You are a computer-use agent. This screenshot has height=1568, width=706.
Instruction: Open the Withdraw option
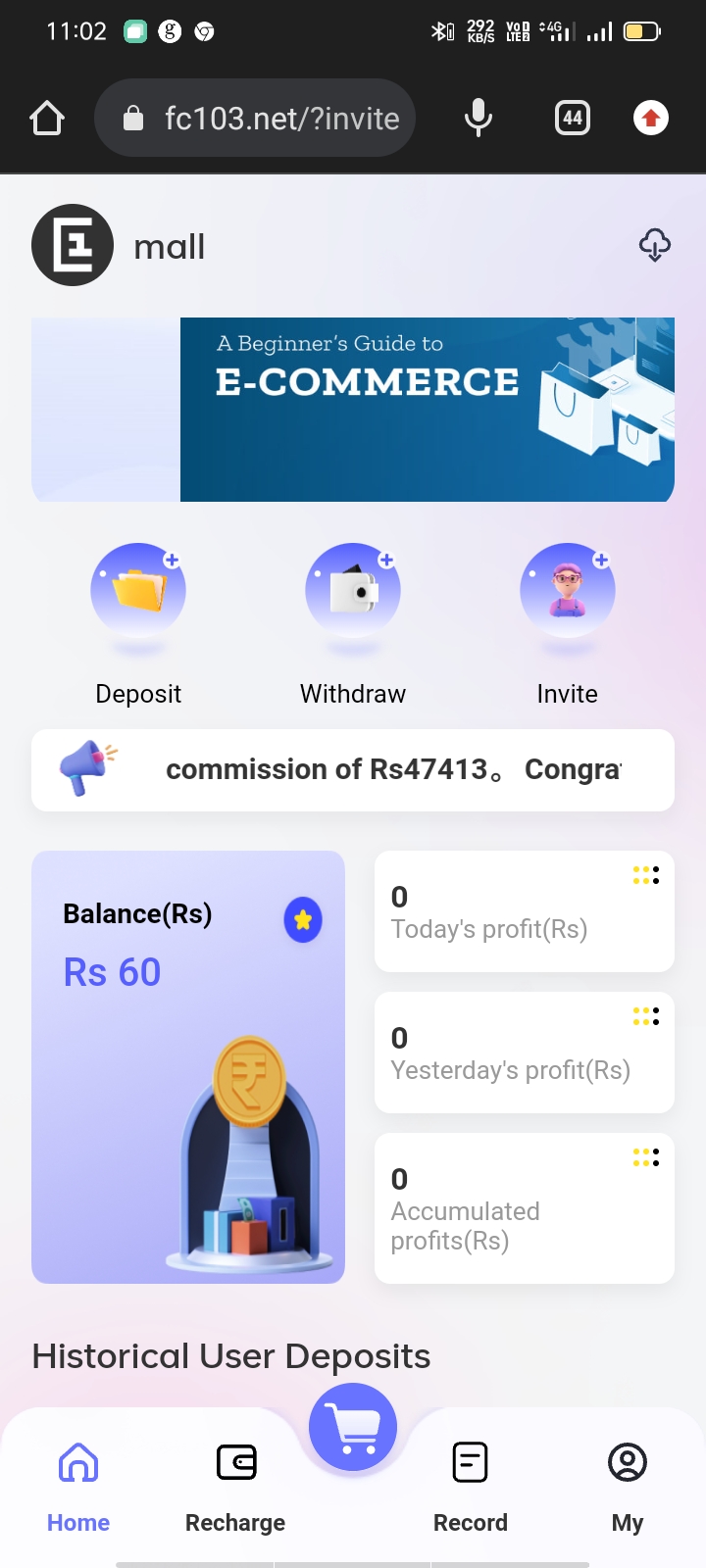click(353, 624)
